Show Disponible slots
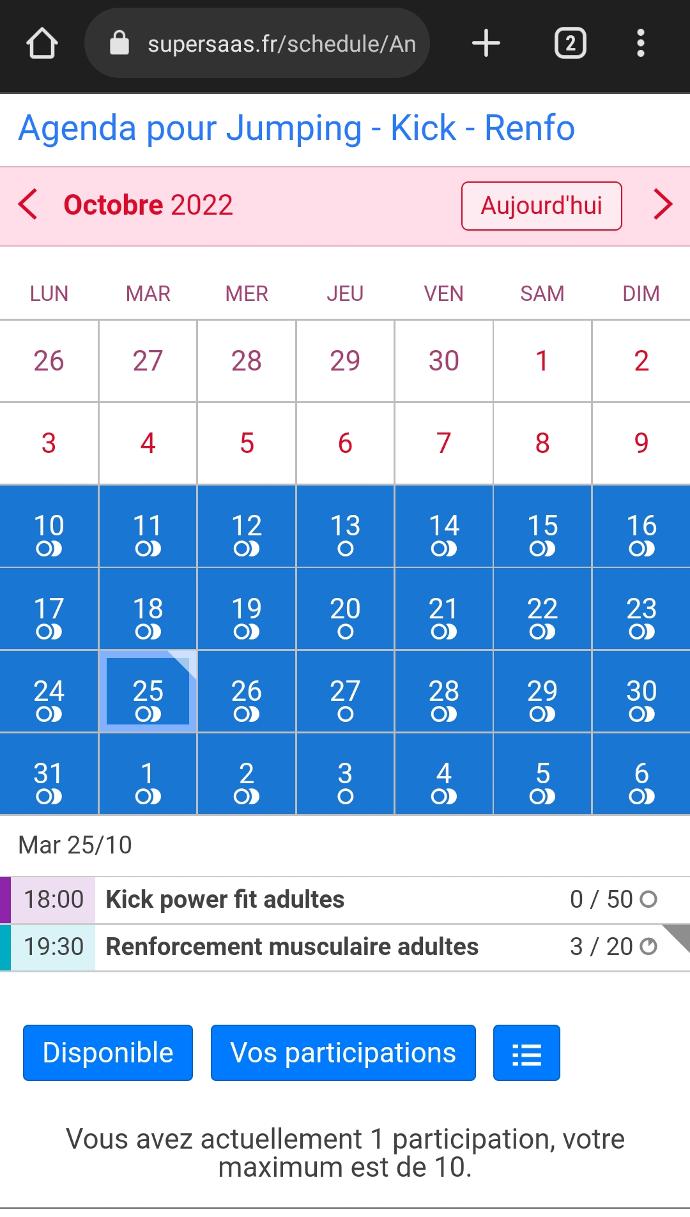Viewport: 690px width, 1217px height. pyautogui.click(x=108, y=1053)
